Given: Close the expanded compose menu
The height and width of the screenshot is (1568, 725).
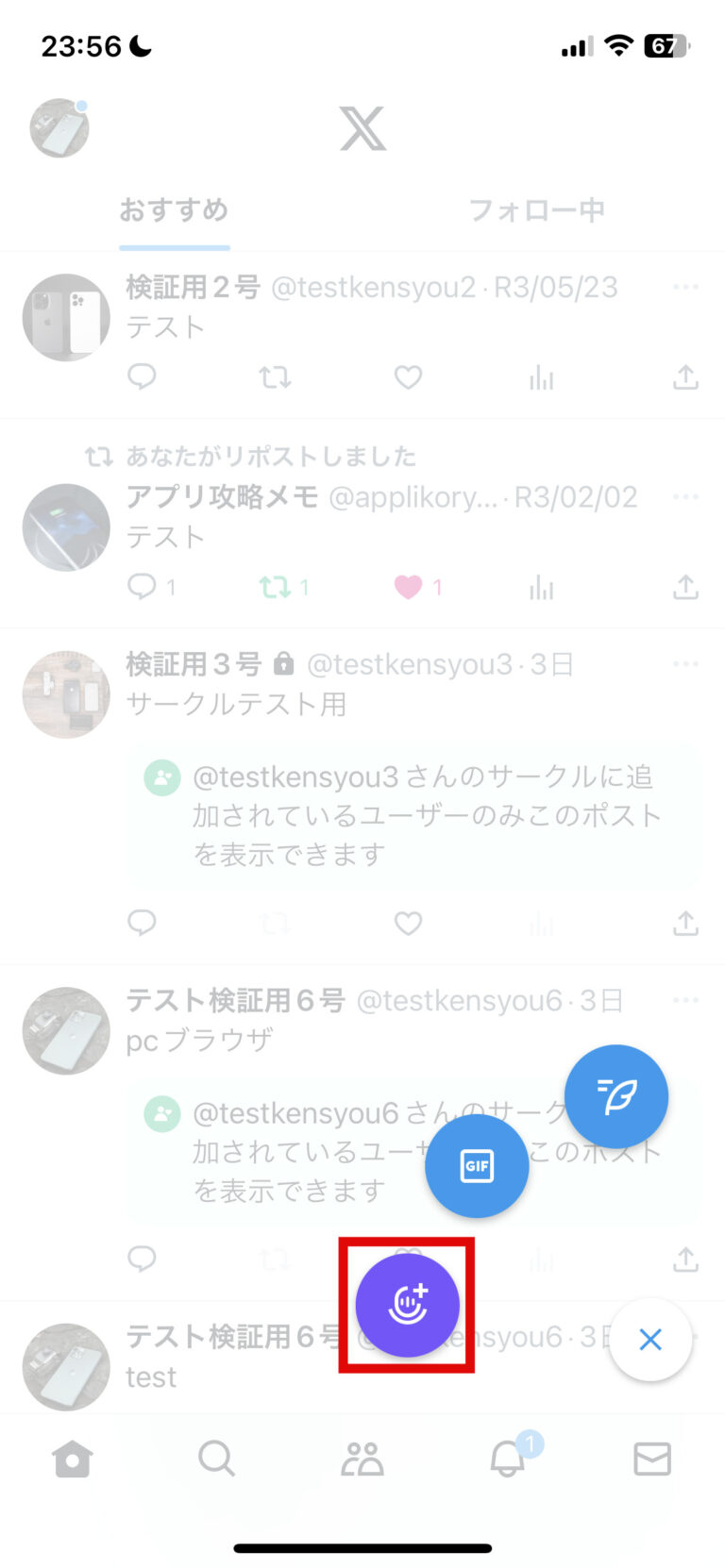Looking at the screenshot, I should coord(650,1340).
